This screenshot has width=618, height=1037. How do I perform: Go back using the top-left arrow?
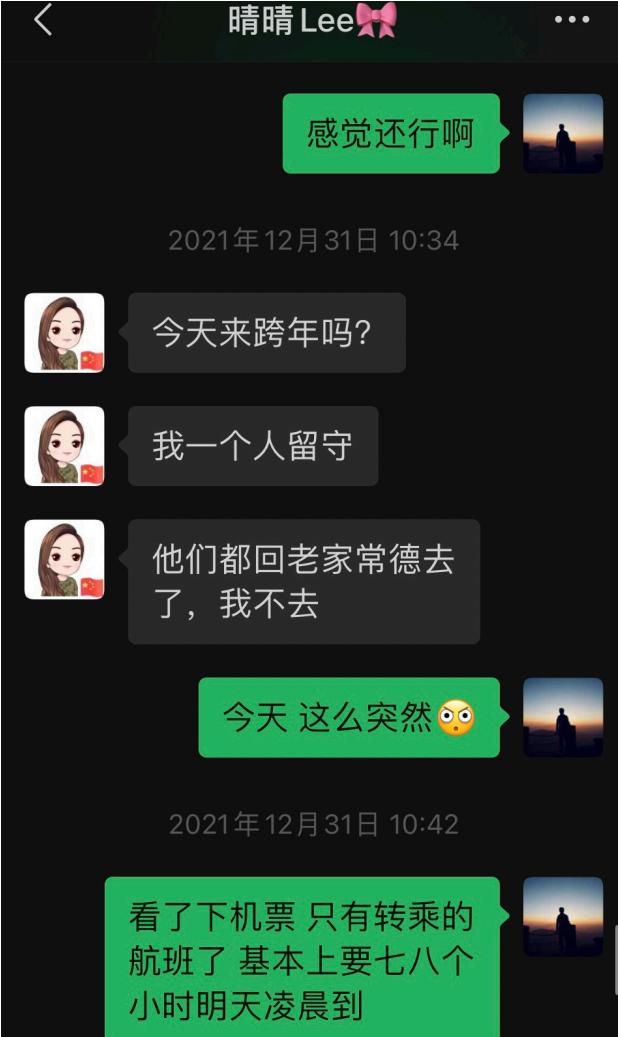[x=43, y=19]
